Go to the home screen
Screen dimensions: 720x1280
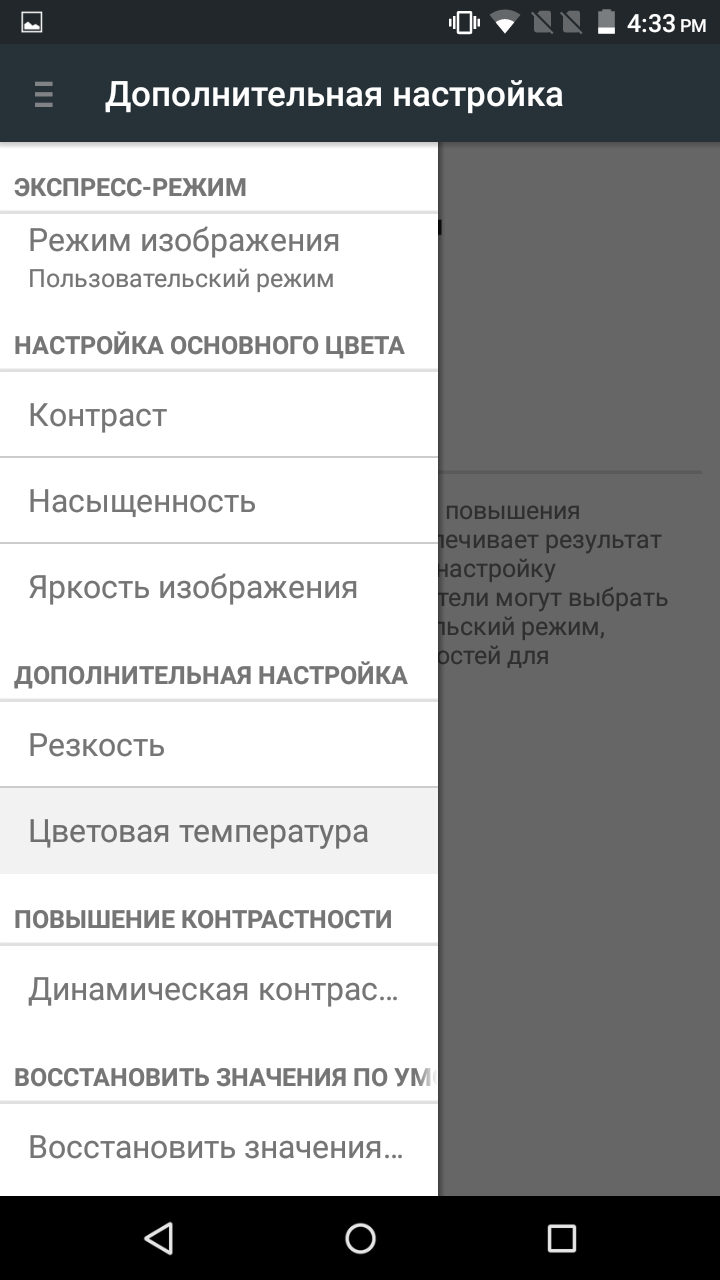pyautogui.click(x=360, y=1238)
